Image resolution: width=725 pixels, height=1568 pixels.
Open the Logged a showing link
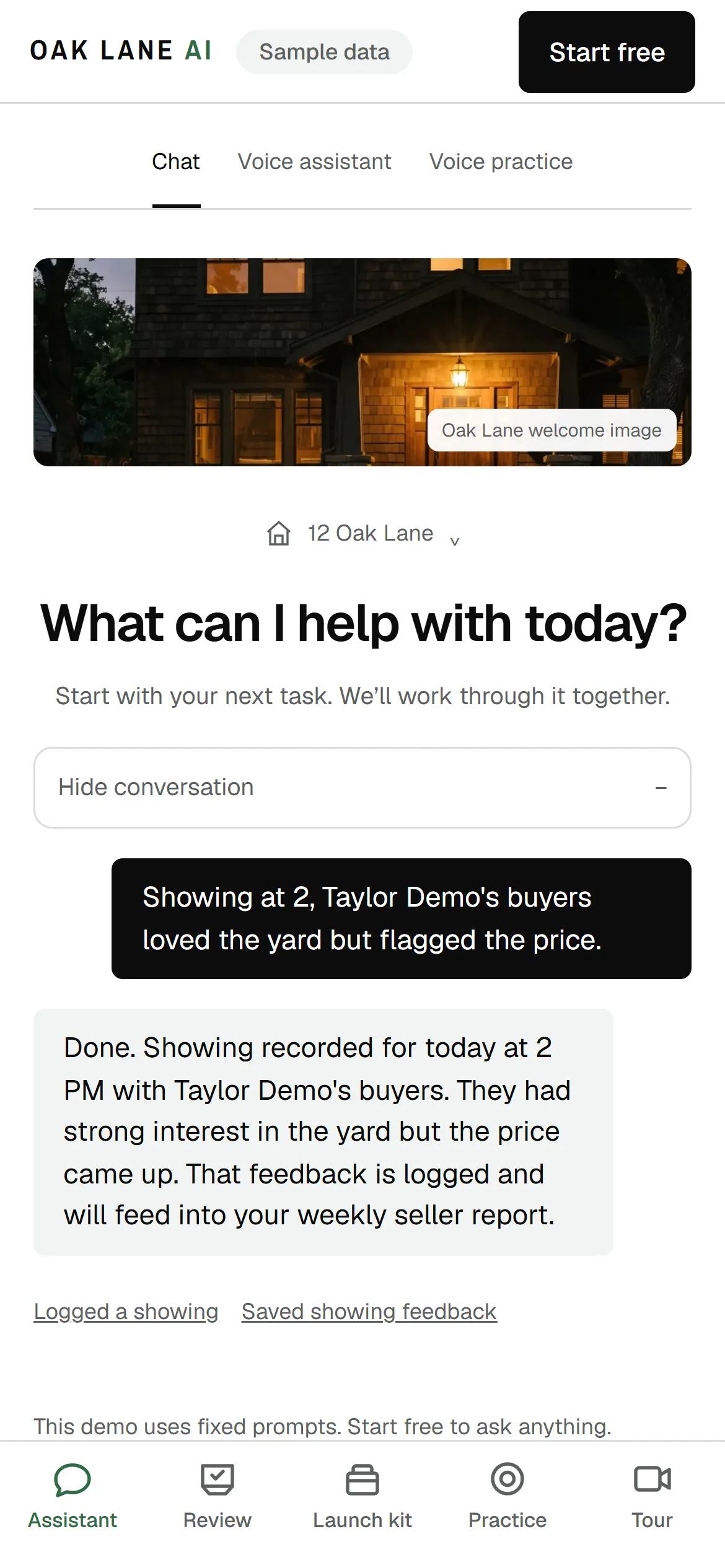point(126,1311)
